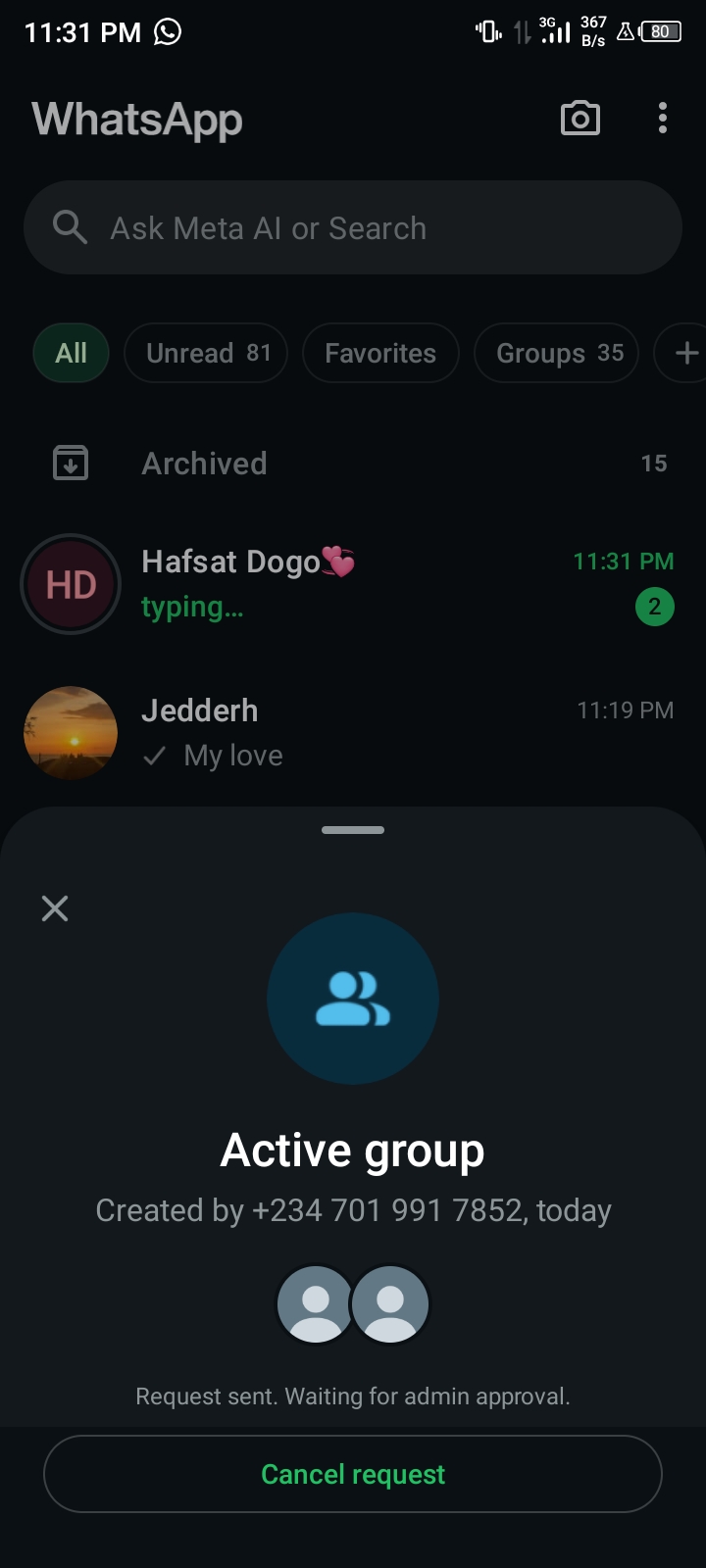View Hafsat Dogo's HD profile picture
Image resolution: width=706 pixels, height=1568 pixels.
tap(71, 585)
